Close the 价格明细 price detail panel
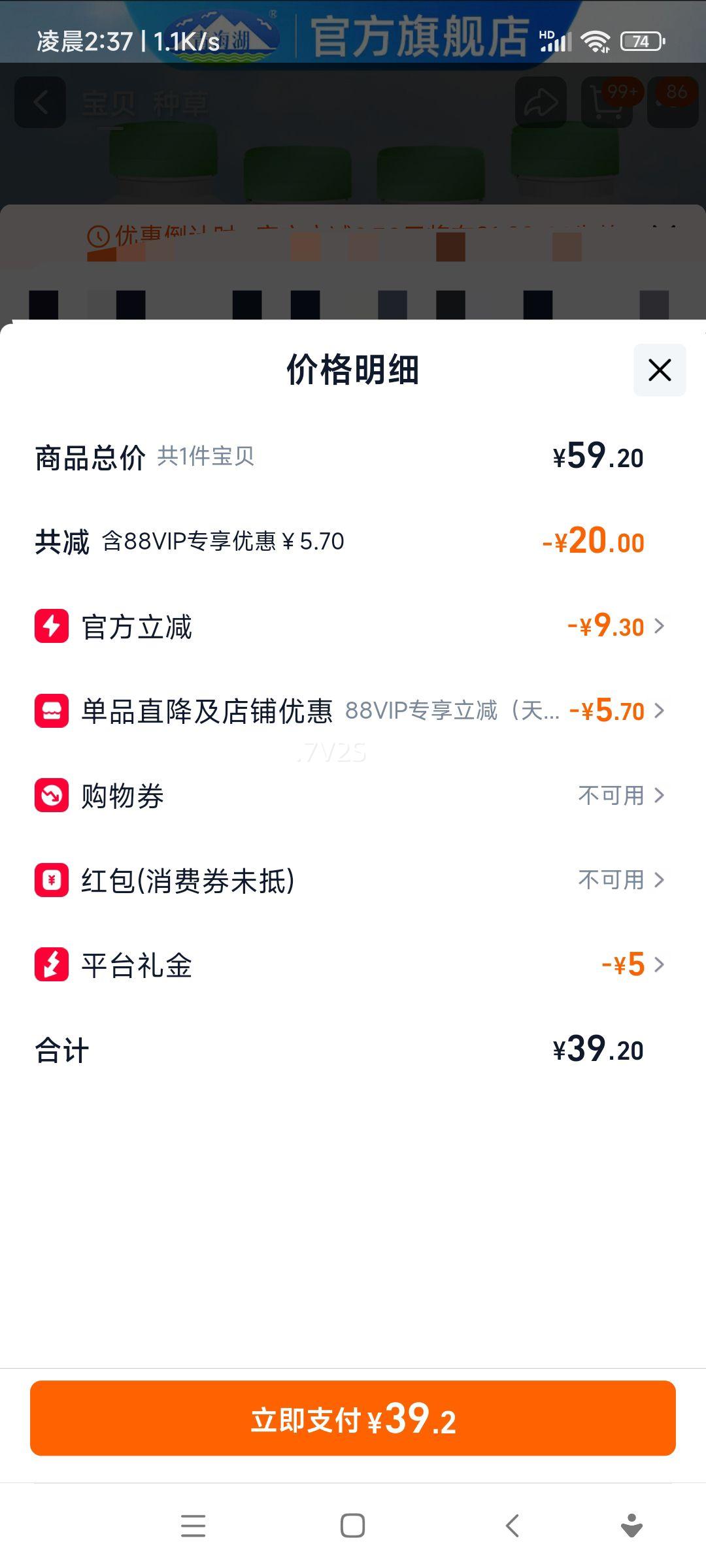706x1568 pixels. 658,370
